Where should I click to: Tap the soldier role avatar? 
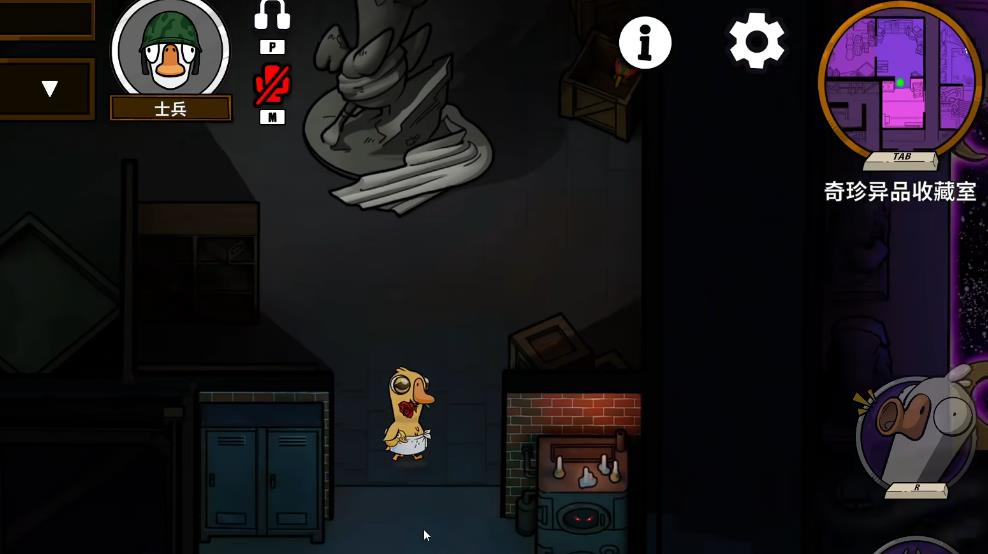170,52
